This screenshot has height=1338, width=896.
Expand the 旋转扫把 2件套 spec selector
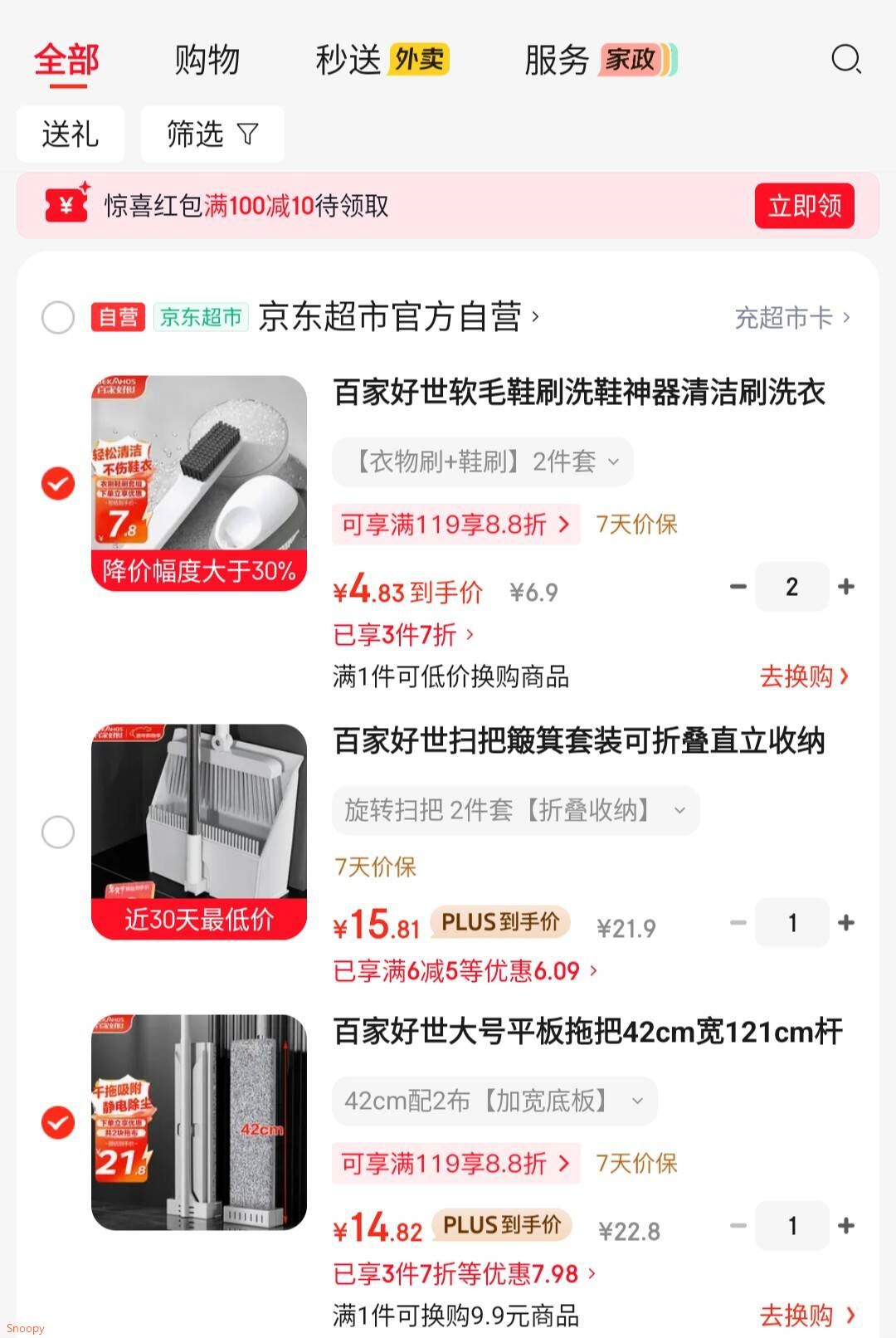click(515, 811)
